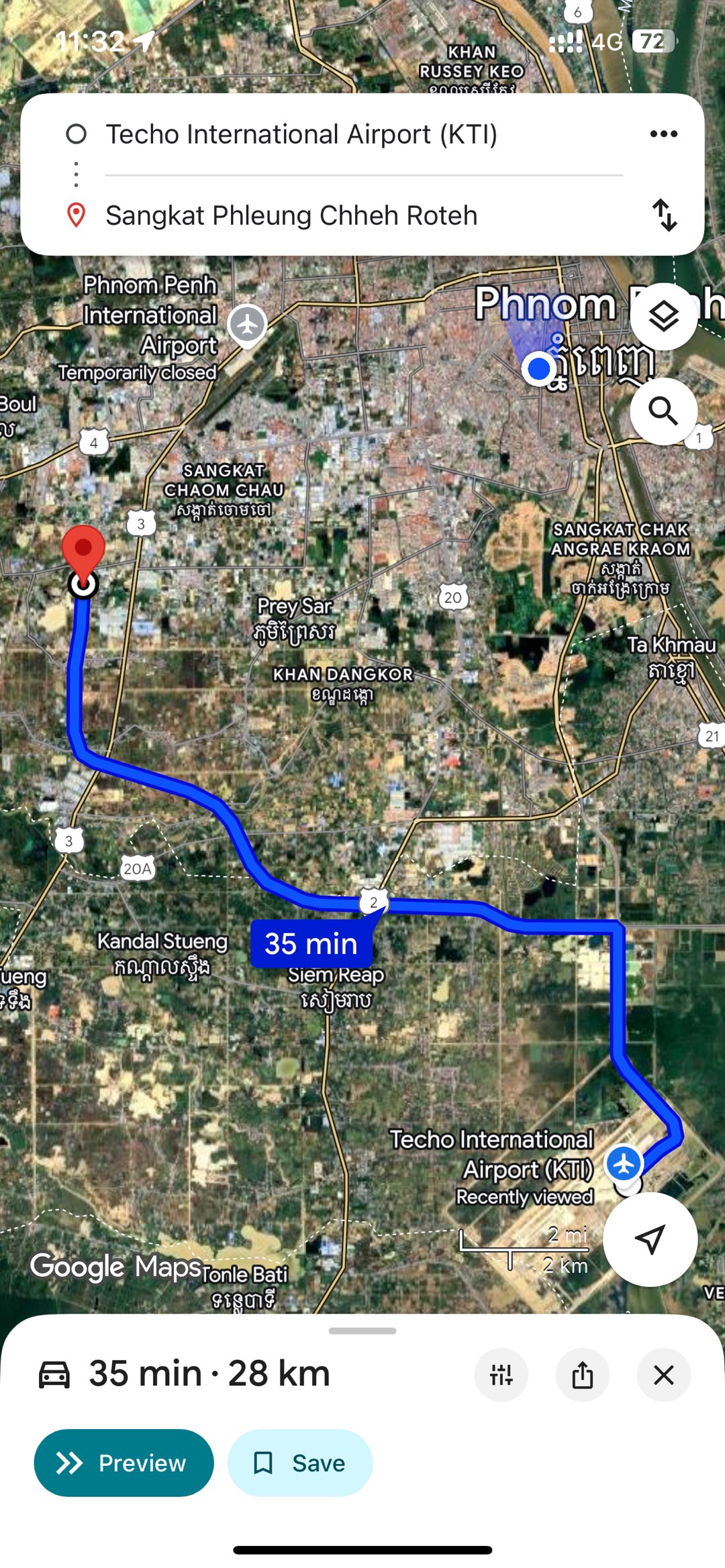Expand the bottom sheet handle
This screenshot has width=725, height=1568.
click(362, 1330)
